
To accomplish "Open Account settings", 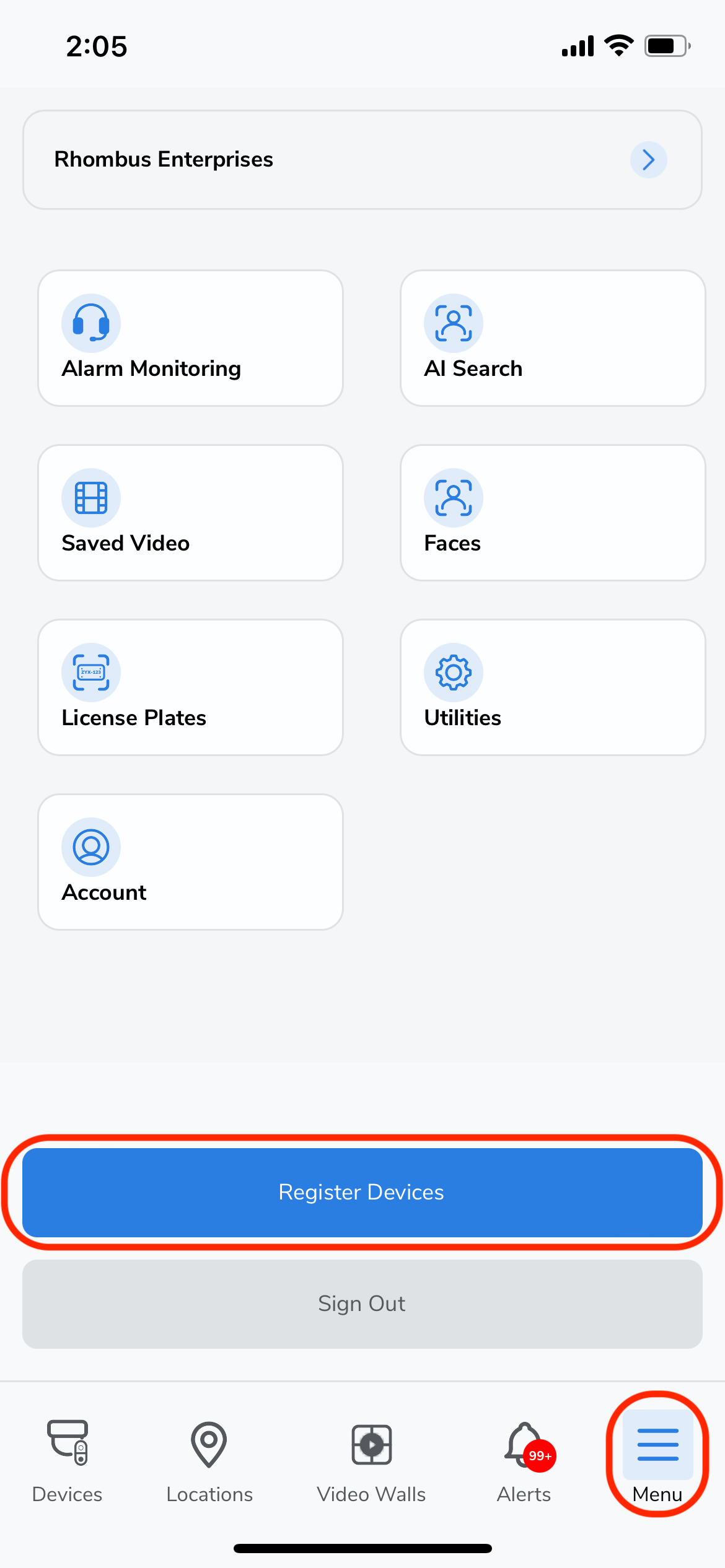I will 190,862.
